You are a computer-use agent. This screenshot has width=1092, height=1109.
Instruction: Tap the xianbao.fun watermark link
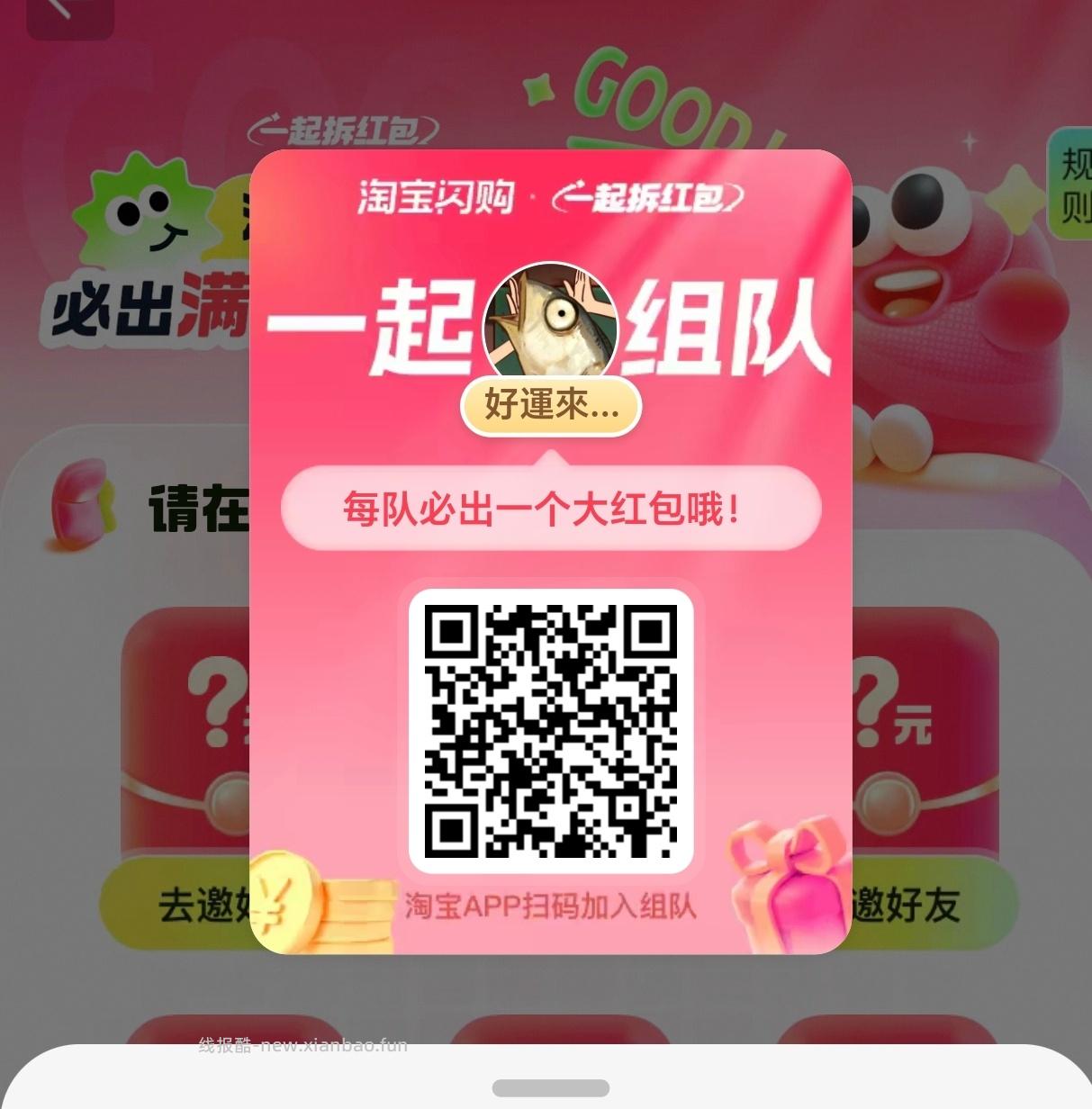click(x=303, y=1043)
